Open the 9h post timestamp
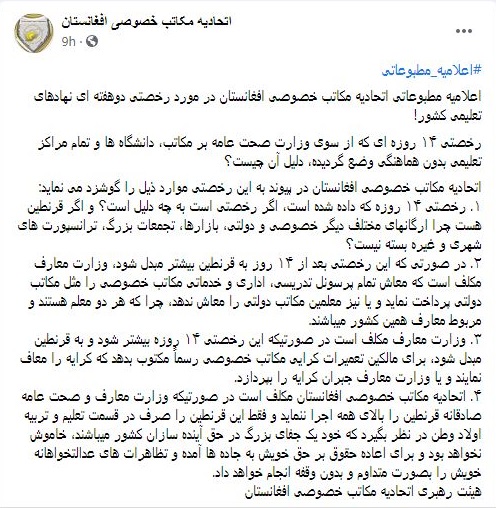The height and width of the screenshot is (508, 496). 69,41
